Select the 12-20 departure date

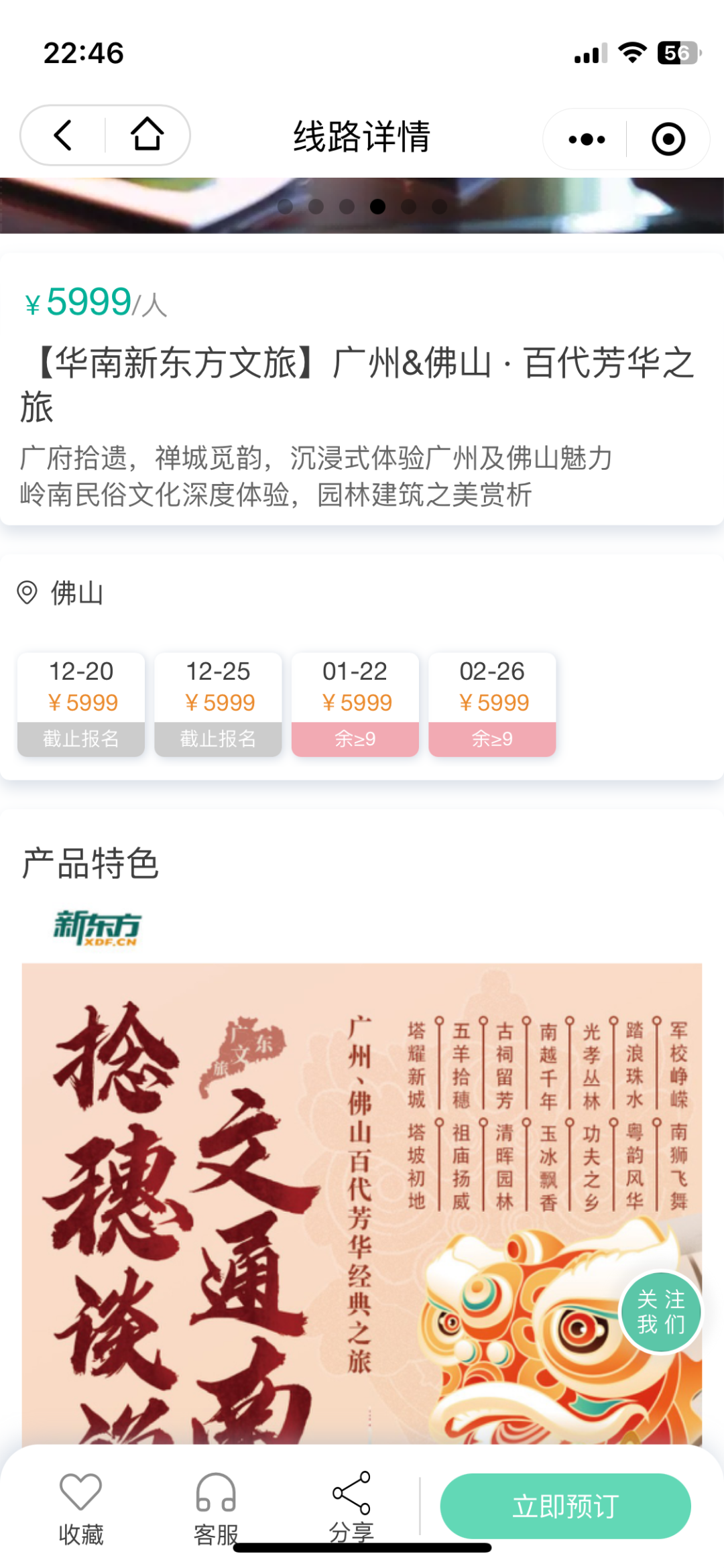tap(81, 704)
